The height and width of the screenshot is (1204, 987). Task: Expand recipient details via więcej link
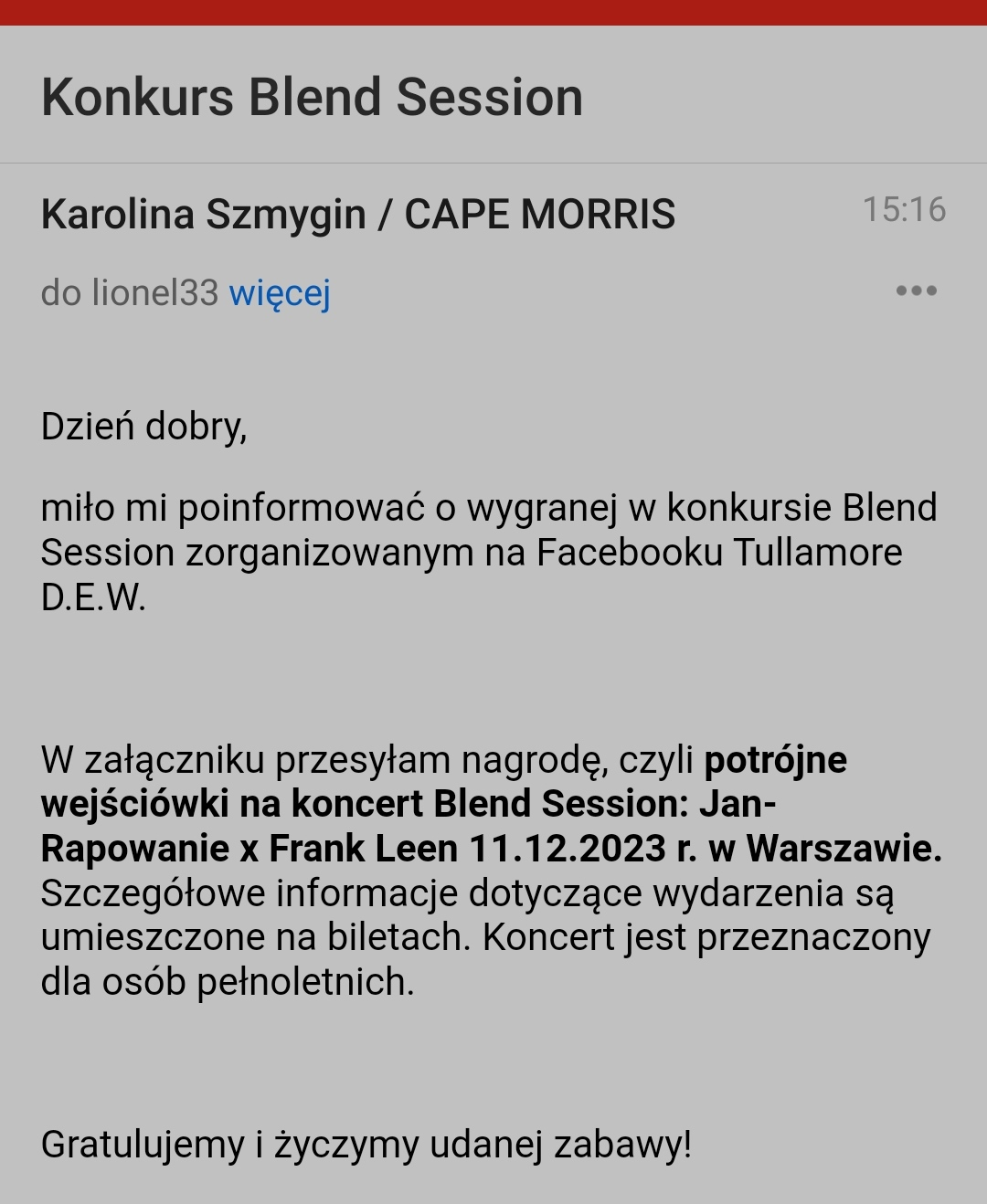point(279,293)
